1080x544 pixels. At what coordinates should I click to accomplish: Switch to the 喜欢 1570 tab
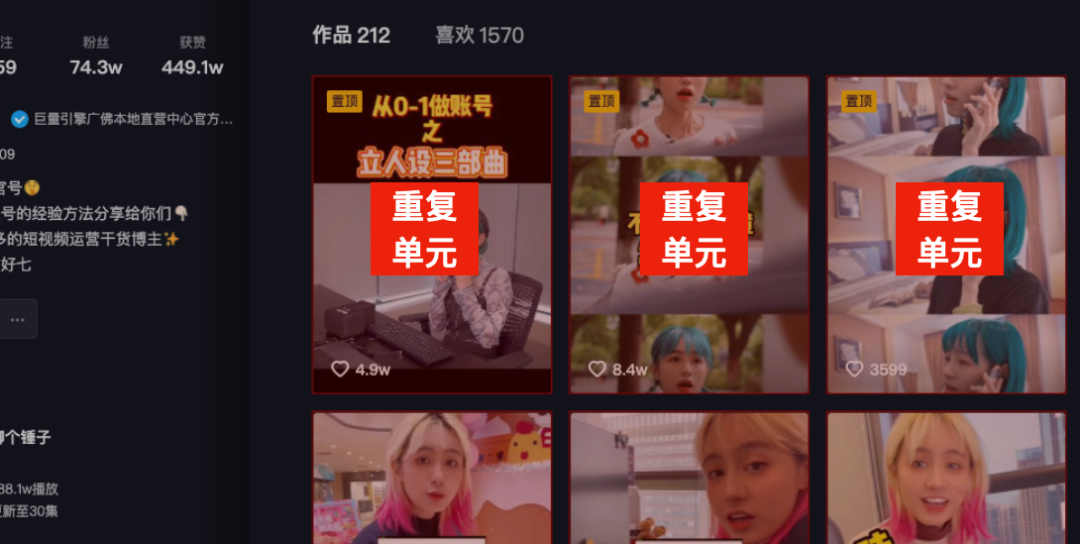(x=479, y=36)
